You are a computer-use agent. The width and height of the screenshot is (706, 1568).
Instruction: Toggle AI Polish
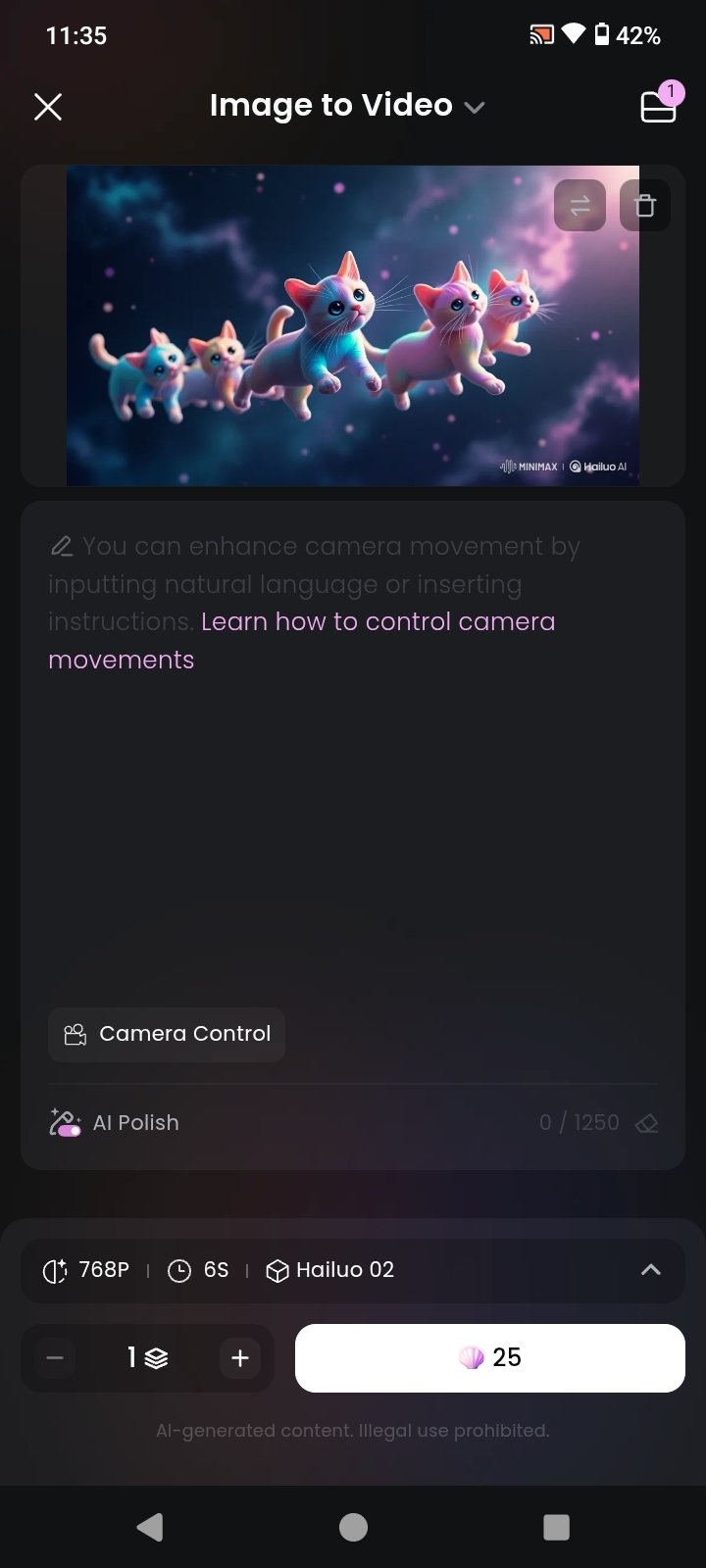pos(66,1123)
